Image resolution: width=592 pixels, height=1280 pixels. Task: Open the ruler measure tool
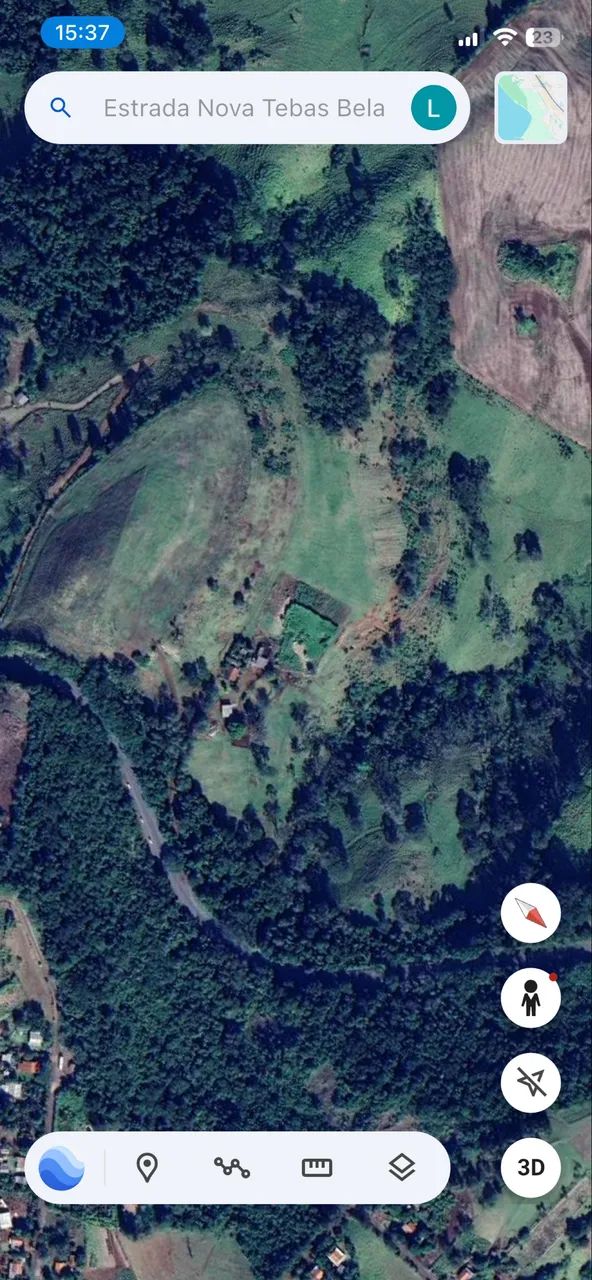[317, 1167]
